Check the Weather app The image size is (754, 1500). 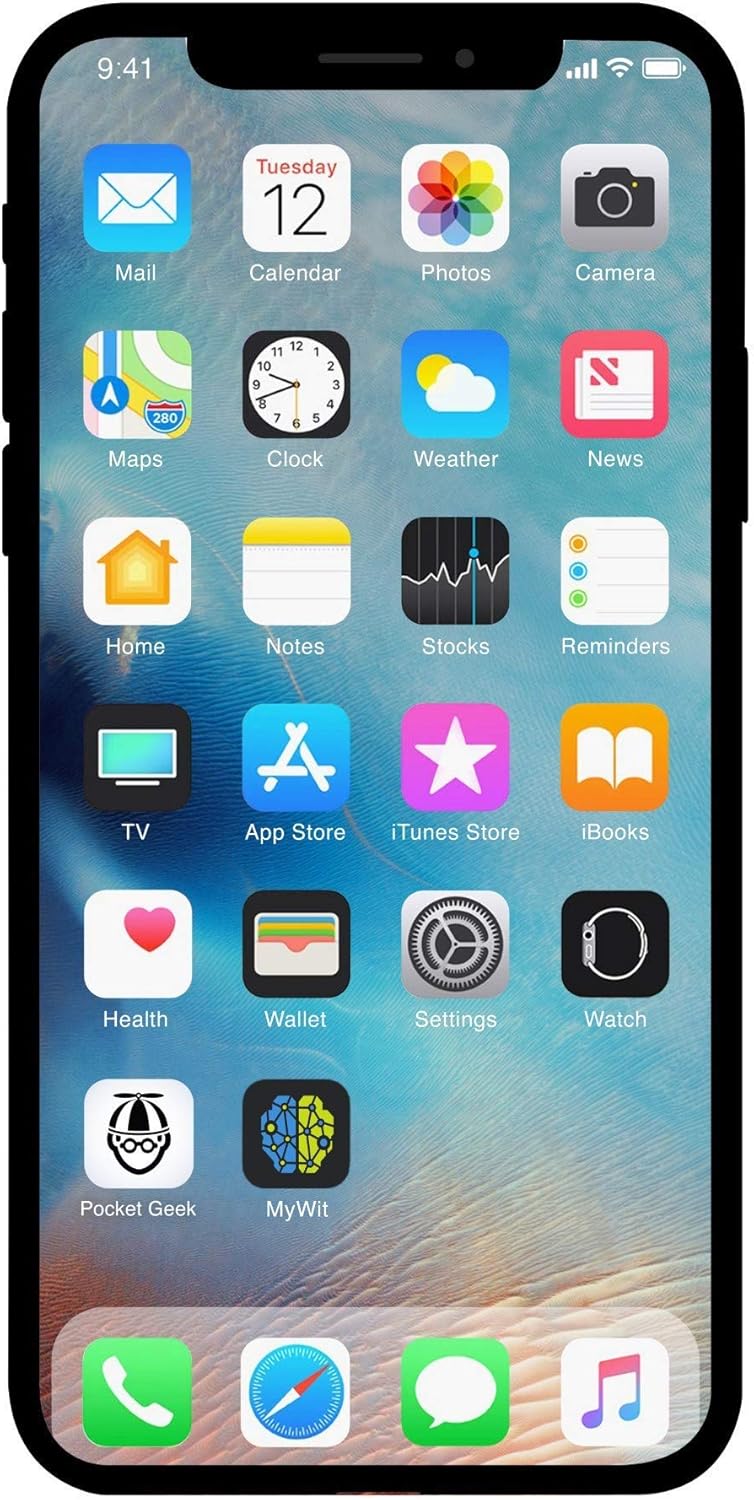click(x=455, y=385)
